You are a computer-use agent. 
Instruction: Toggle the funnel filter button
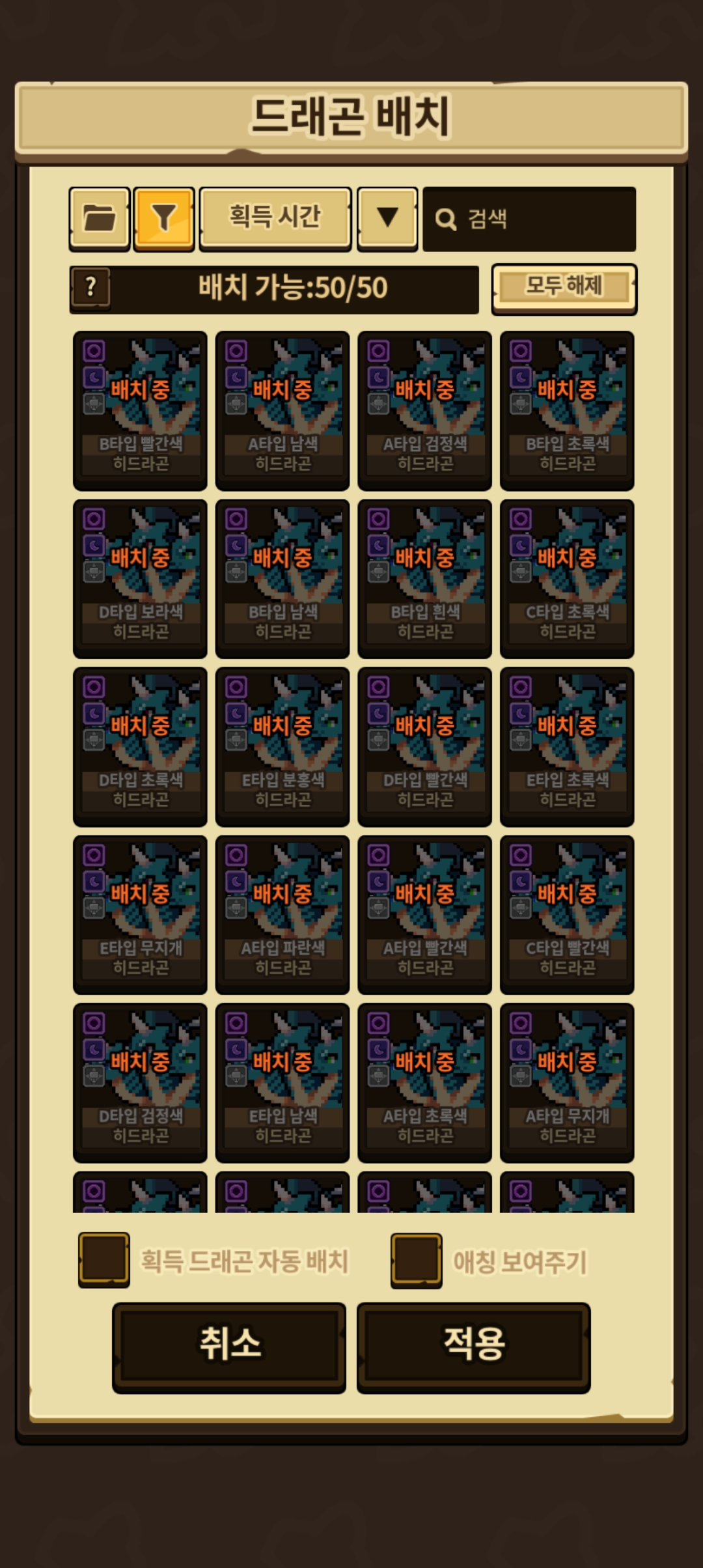point(164,219)
